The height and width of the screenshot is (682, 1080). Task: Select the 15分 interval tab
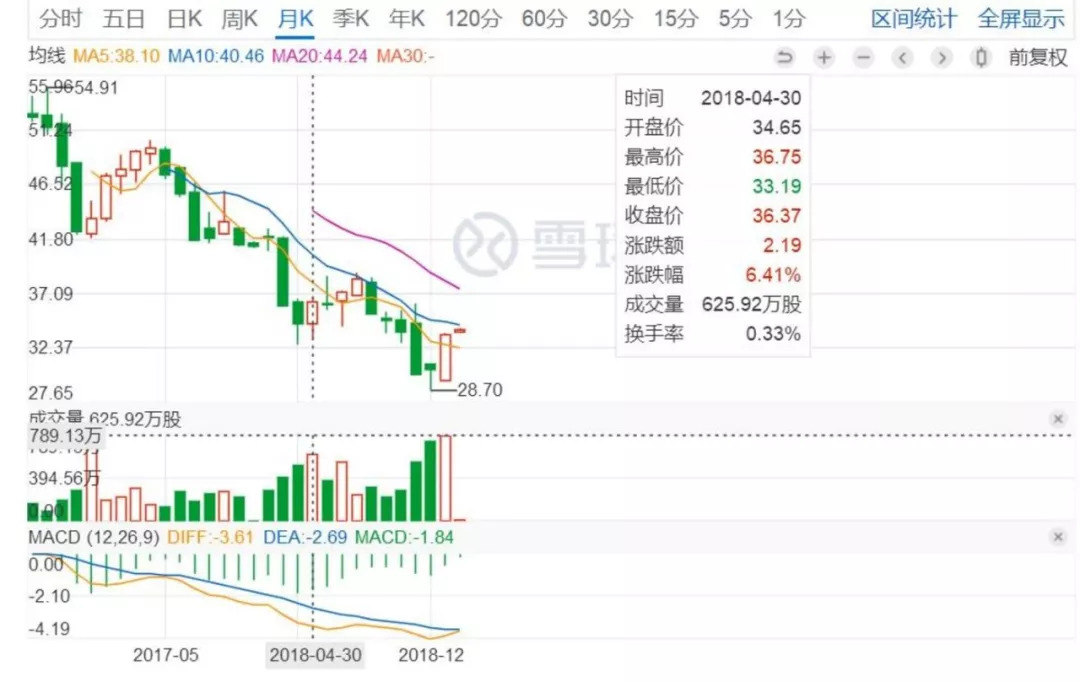[677, 18]
